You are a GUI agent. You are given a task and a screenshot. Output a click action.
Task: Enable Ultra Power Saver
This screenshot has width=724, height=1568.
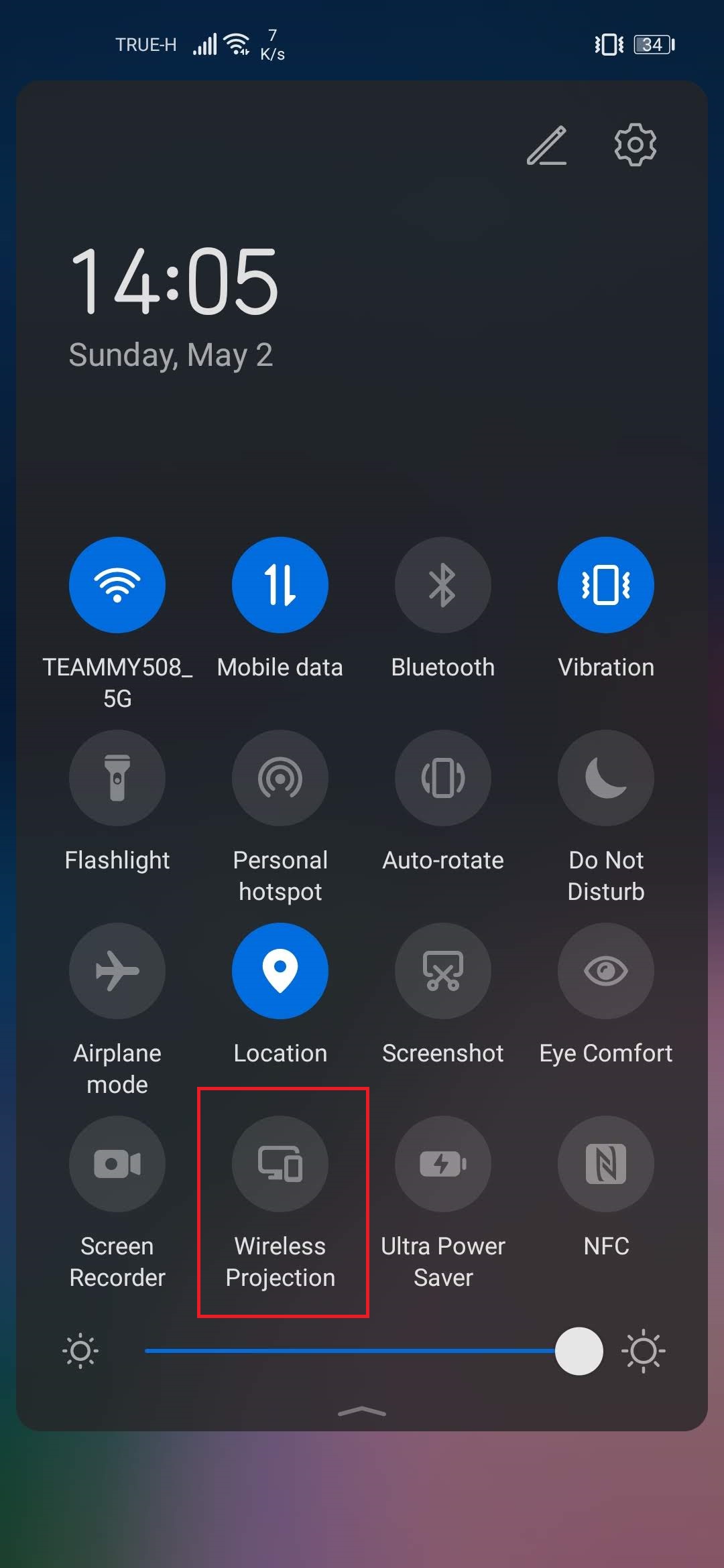pos(443,1164)
